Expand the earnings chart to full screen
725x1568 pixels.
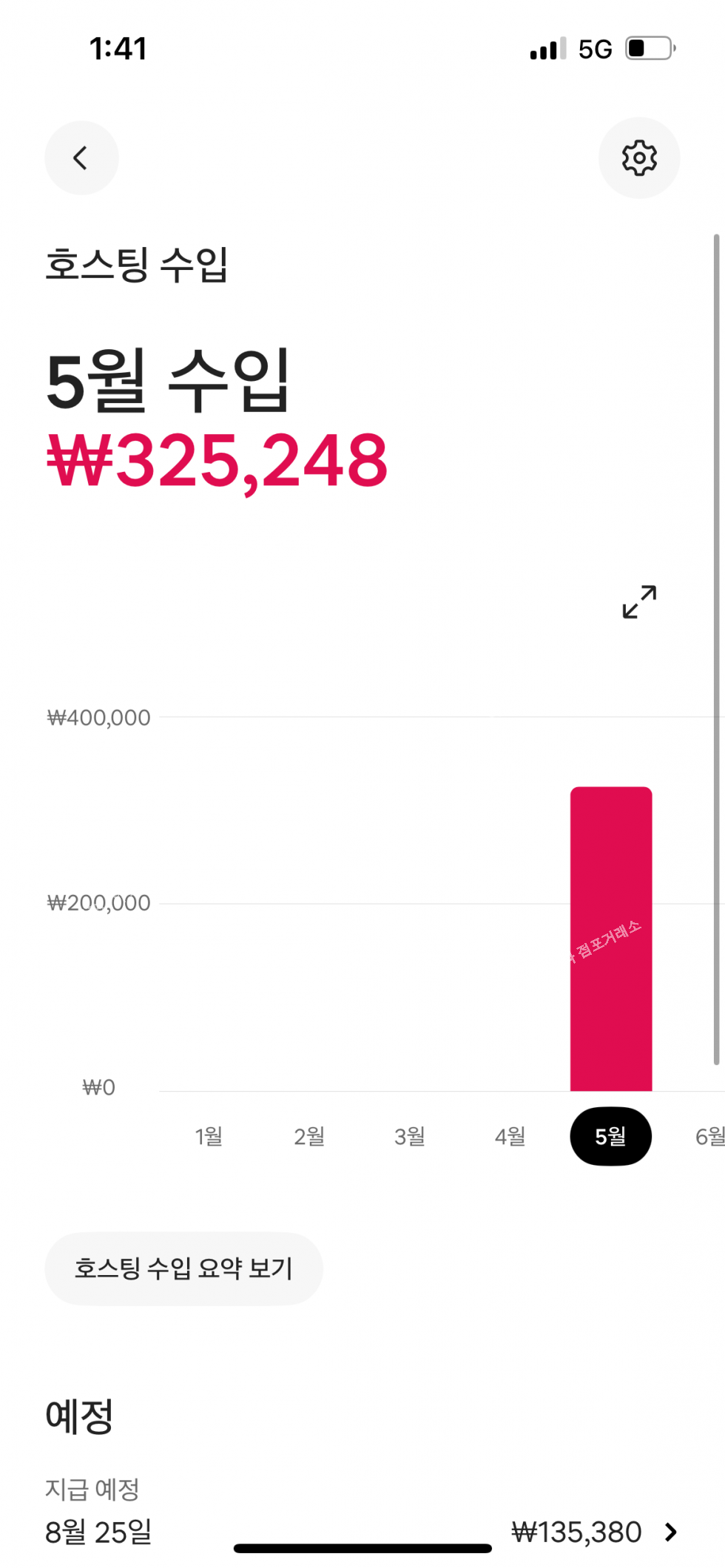click(639, 602)
